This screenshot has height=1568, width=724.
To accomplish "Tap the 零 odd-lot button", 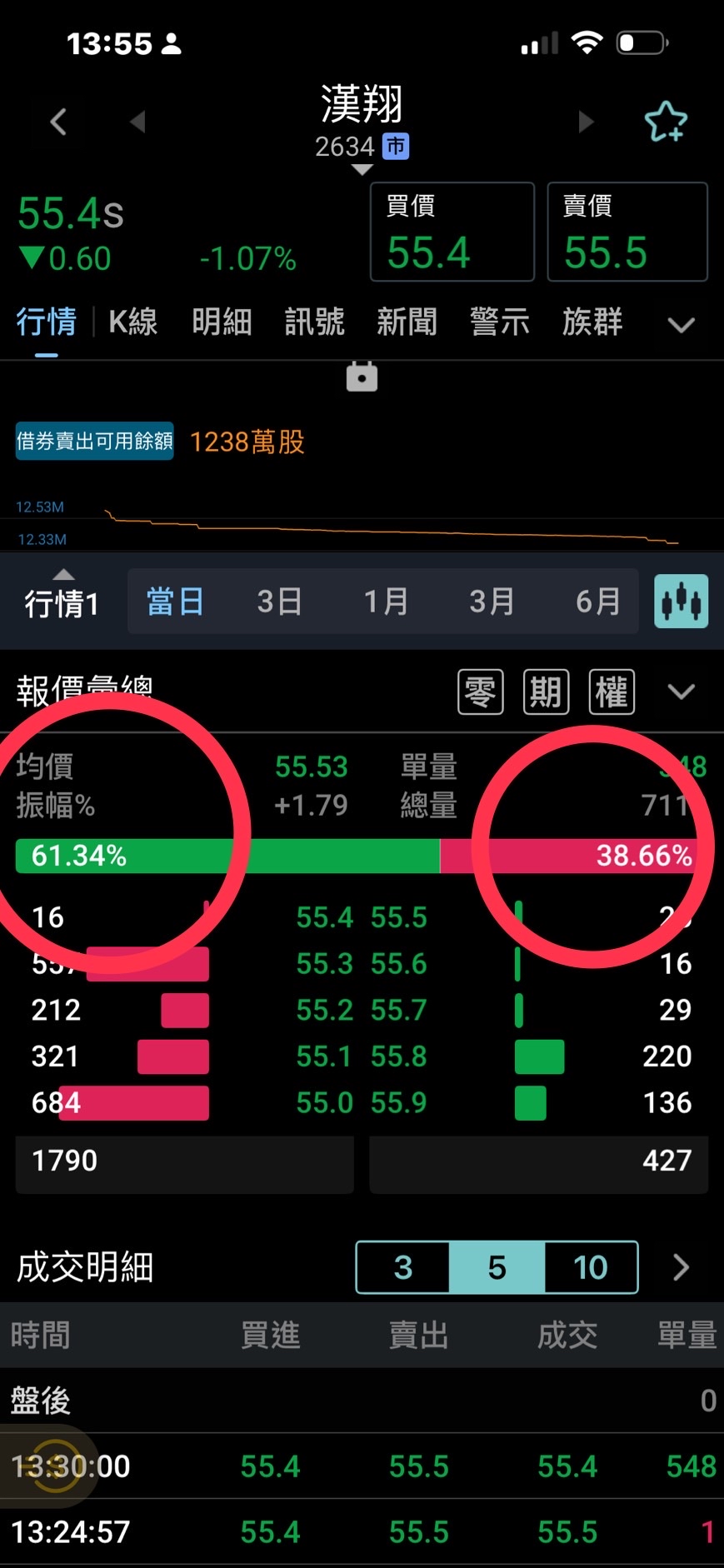I will tap(481, 692).
